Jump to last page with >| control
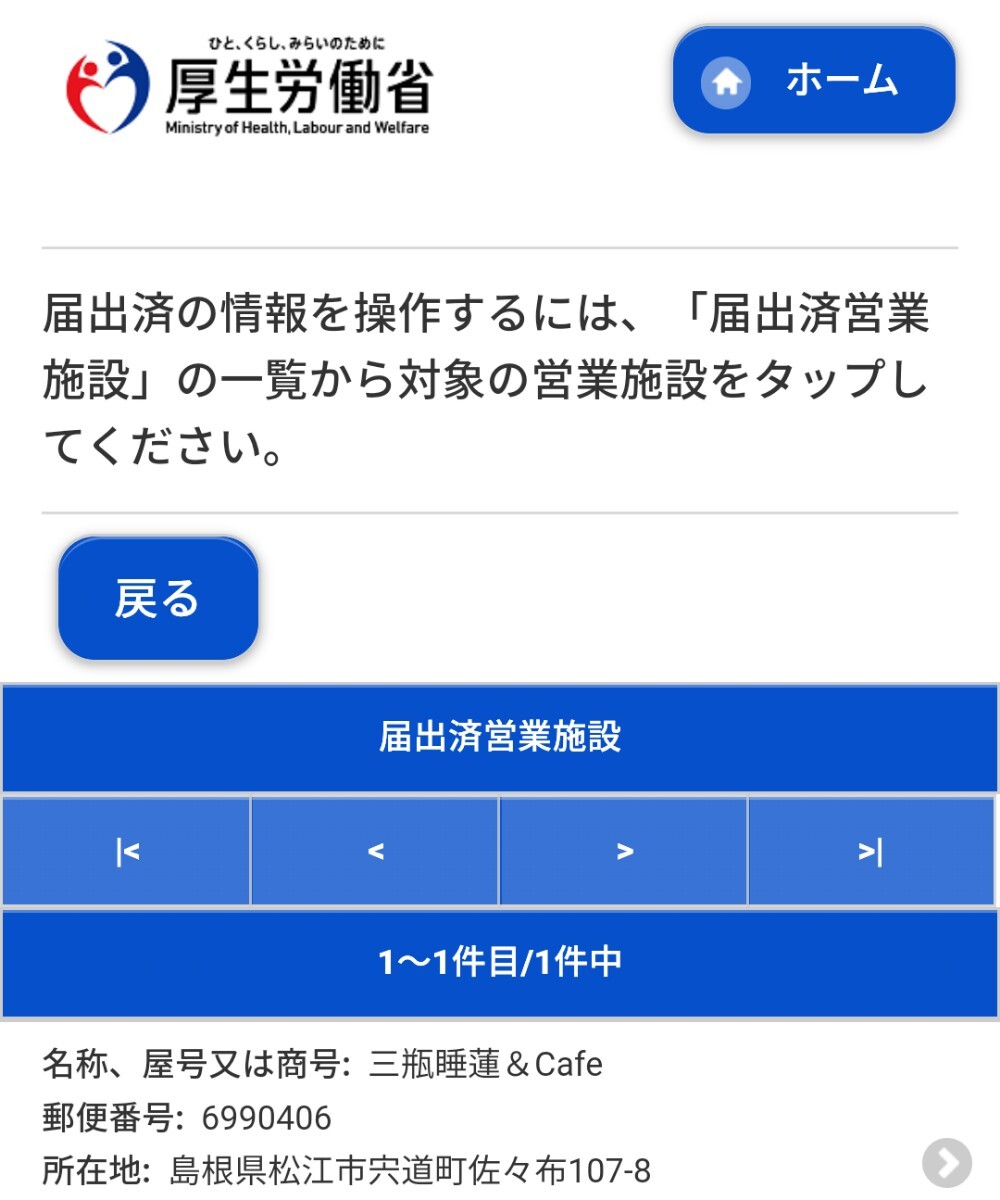Viewport: 1000px width, 1200px height. 871,850
